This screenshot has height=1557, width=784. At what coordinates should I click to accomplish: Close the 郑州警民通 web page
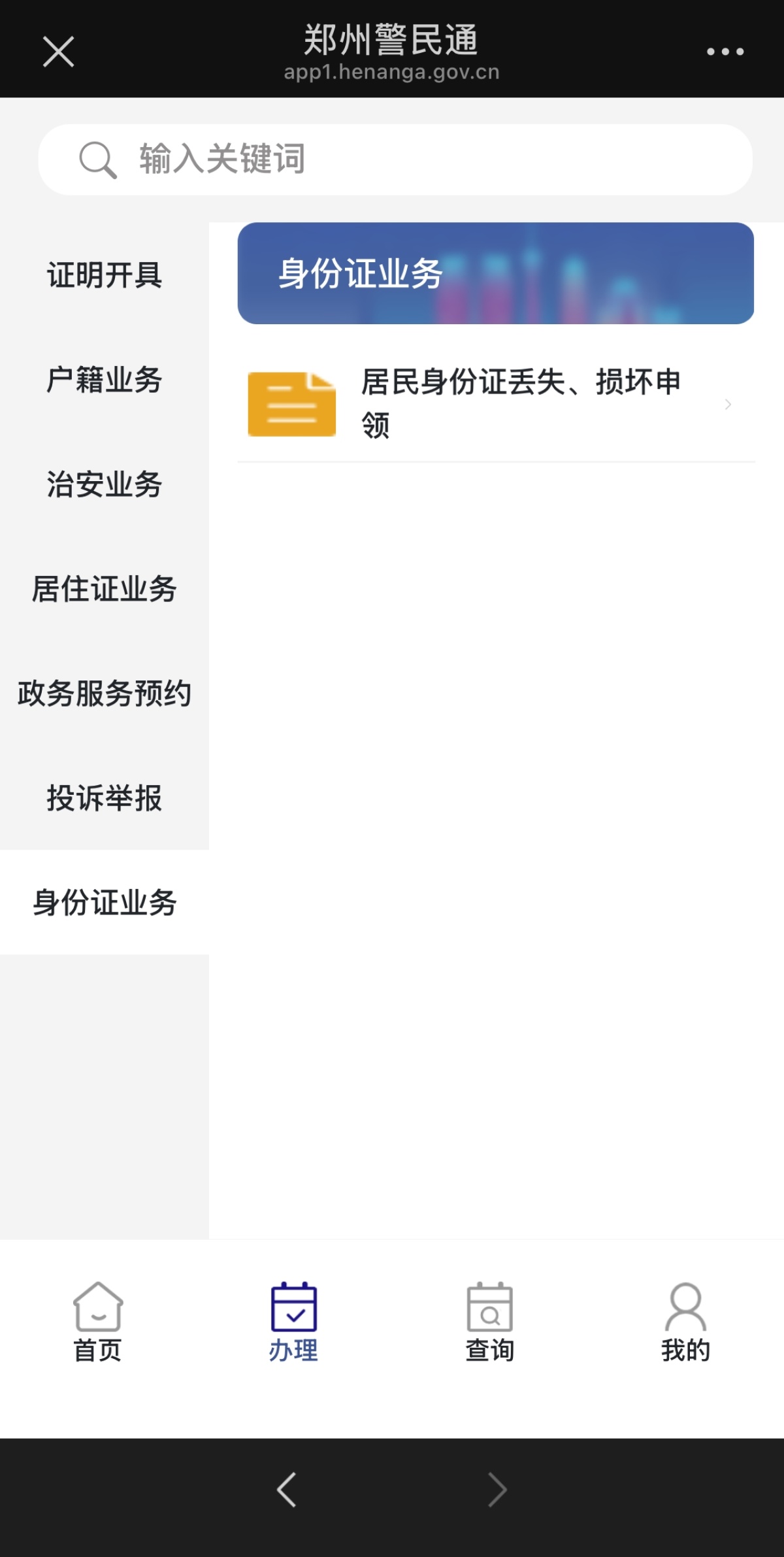58,52
